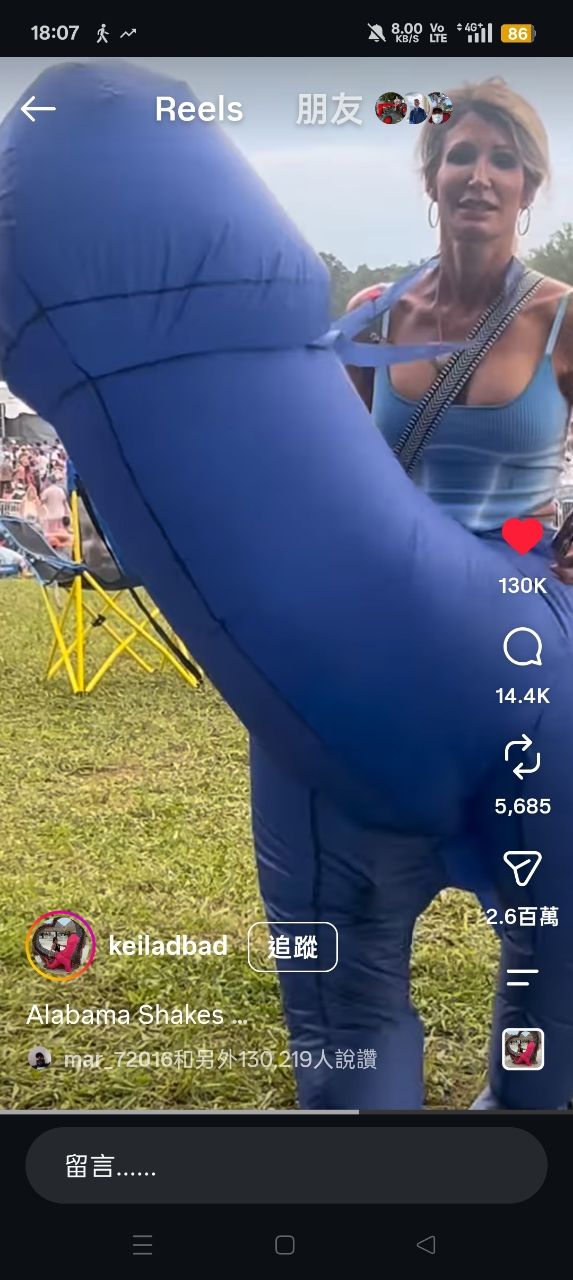Image resolution: width=573 pixels, height=1280 pixels.
Task: Switch to the Reels tab
Action: tap(199, 109)
